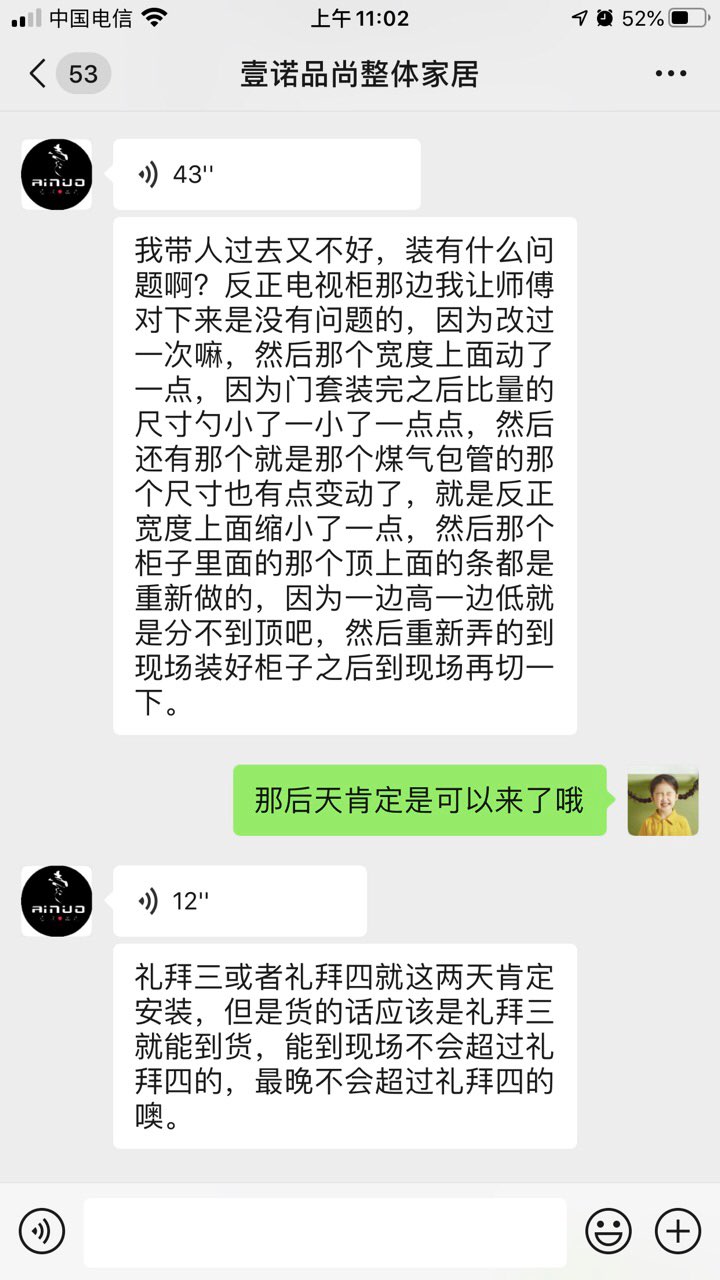Open the plus attachments menu

pos(677,1231)
